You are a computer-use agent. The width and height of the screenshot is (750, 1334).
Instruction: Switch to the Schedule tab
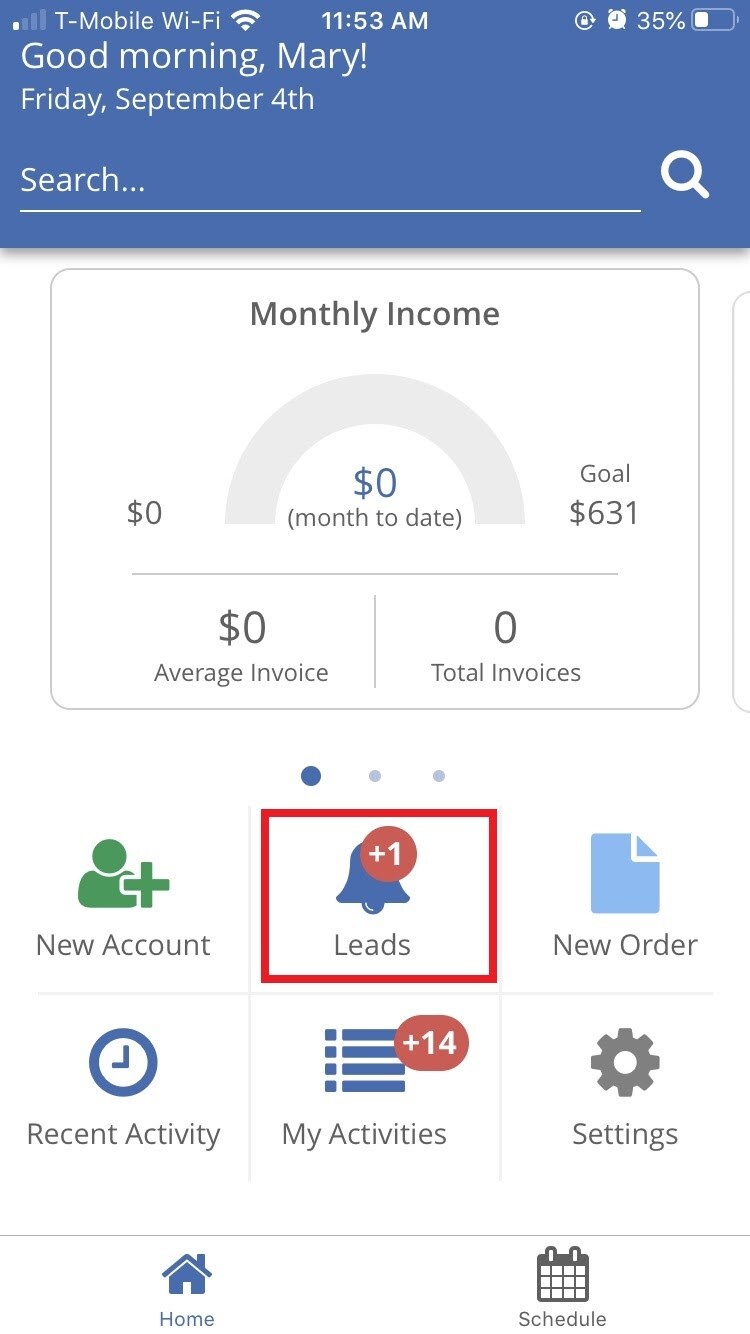tap(562, 1287)
